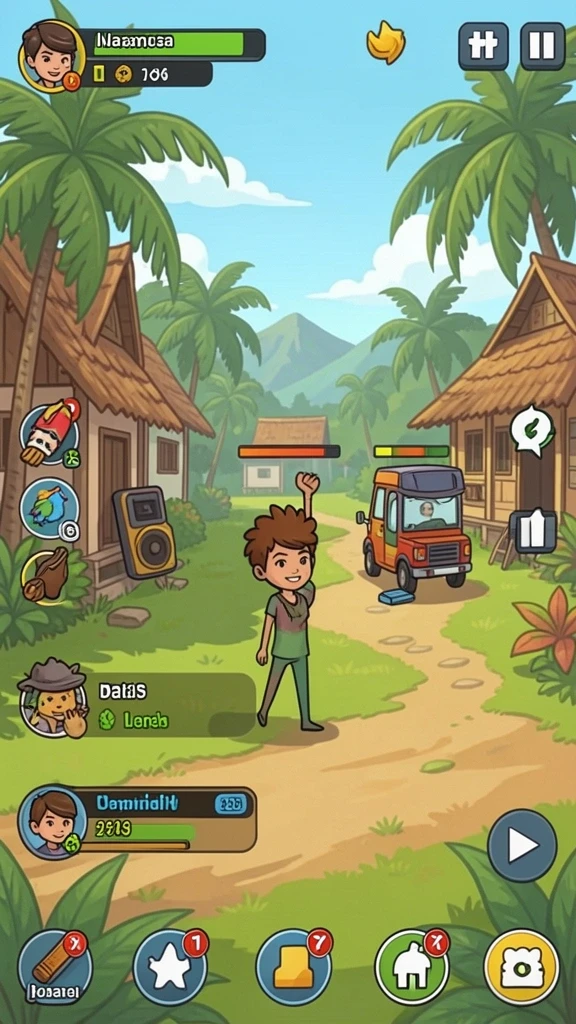The height and width of the screenshot is (1024, 576).
Task: Select the green bird bubble
Action: point(50,509)
